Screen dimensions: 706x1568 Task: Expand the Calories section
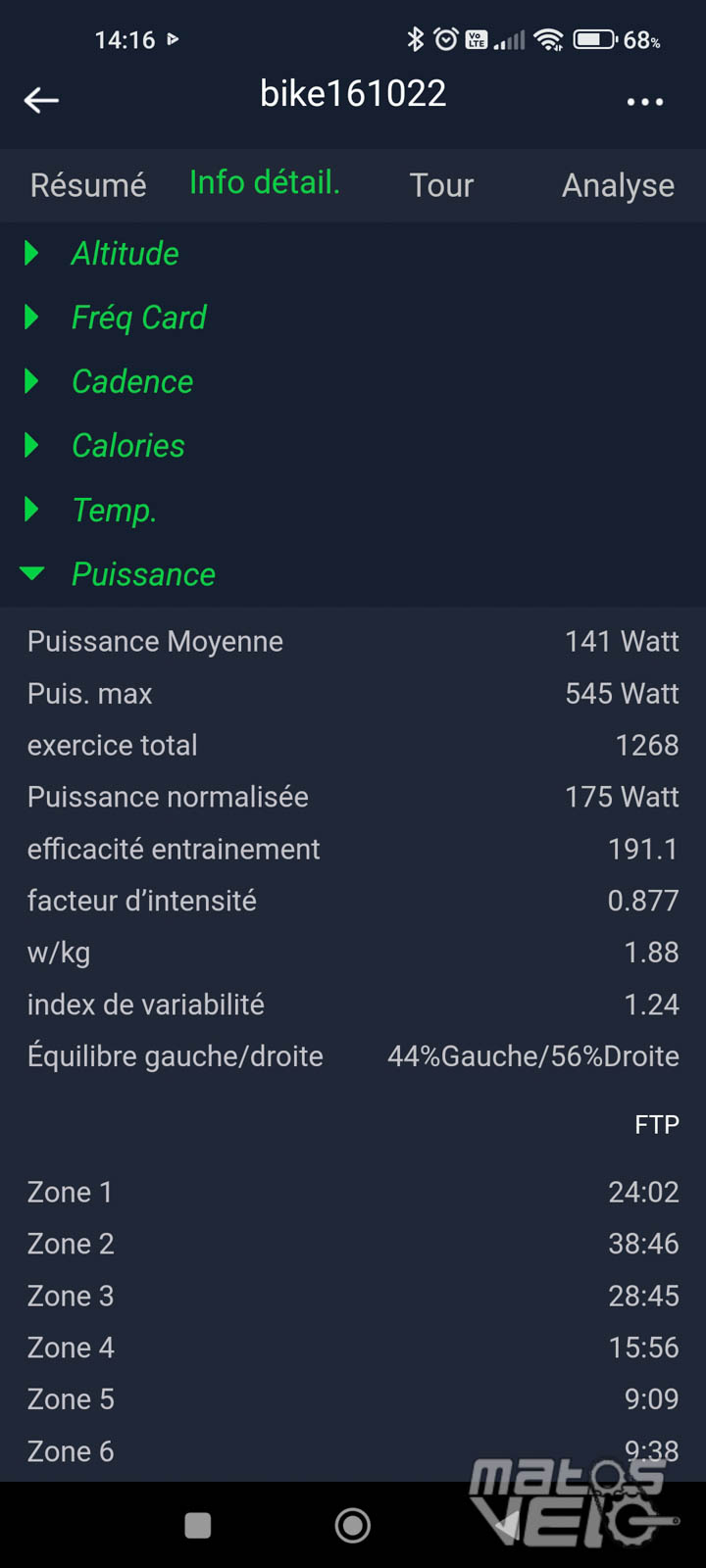[353, 446]
